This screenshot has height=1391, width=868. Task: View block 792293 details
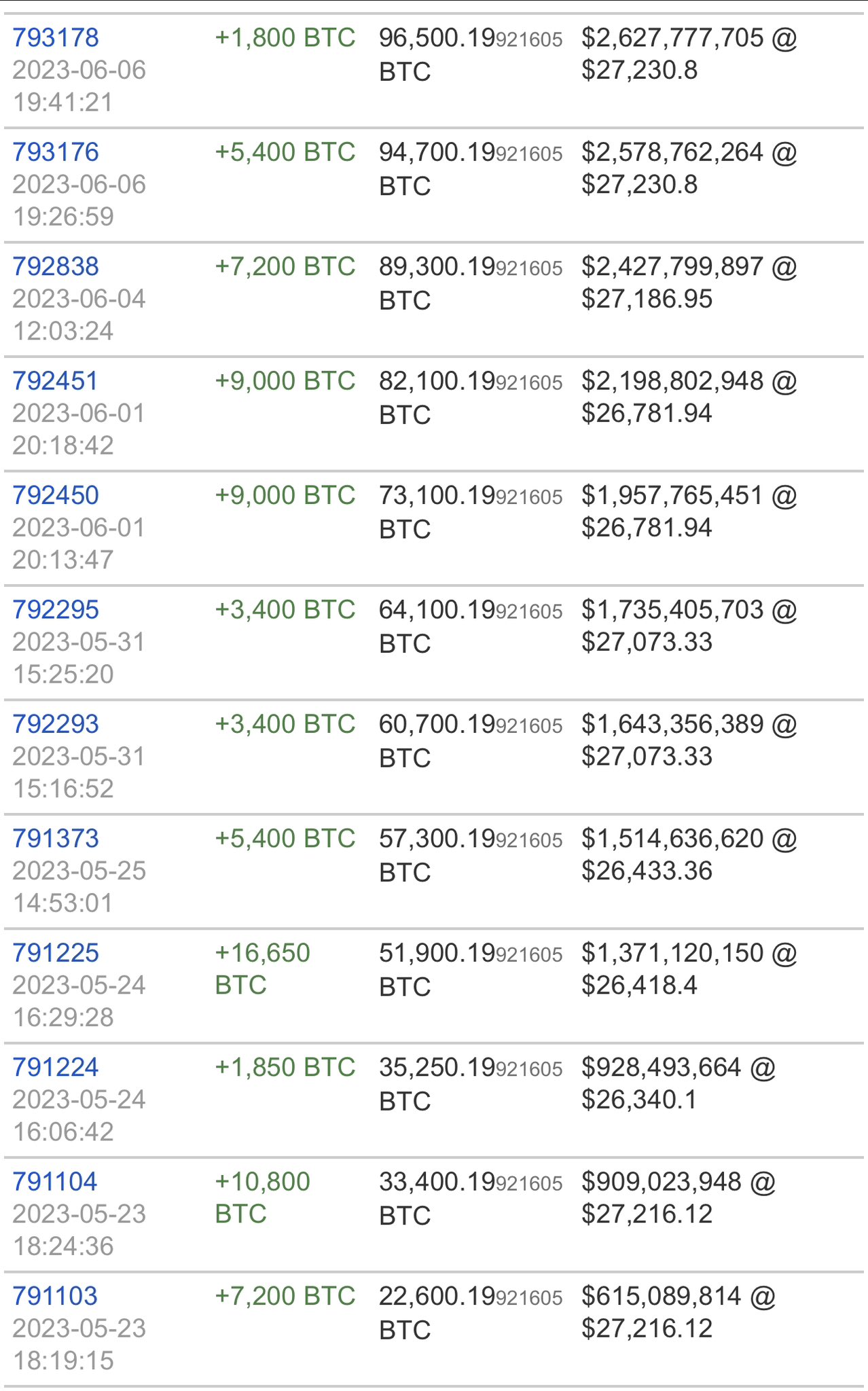pyautogui.click(x=56, y=725)
